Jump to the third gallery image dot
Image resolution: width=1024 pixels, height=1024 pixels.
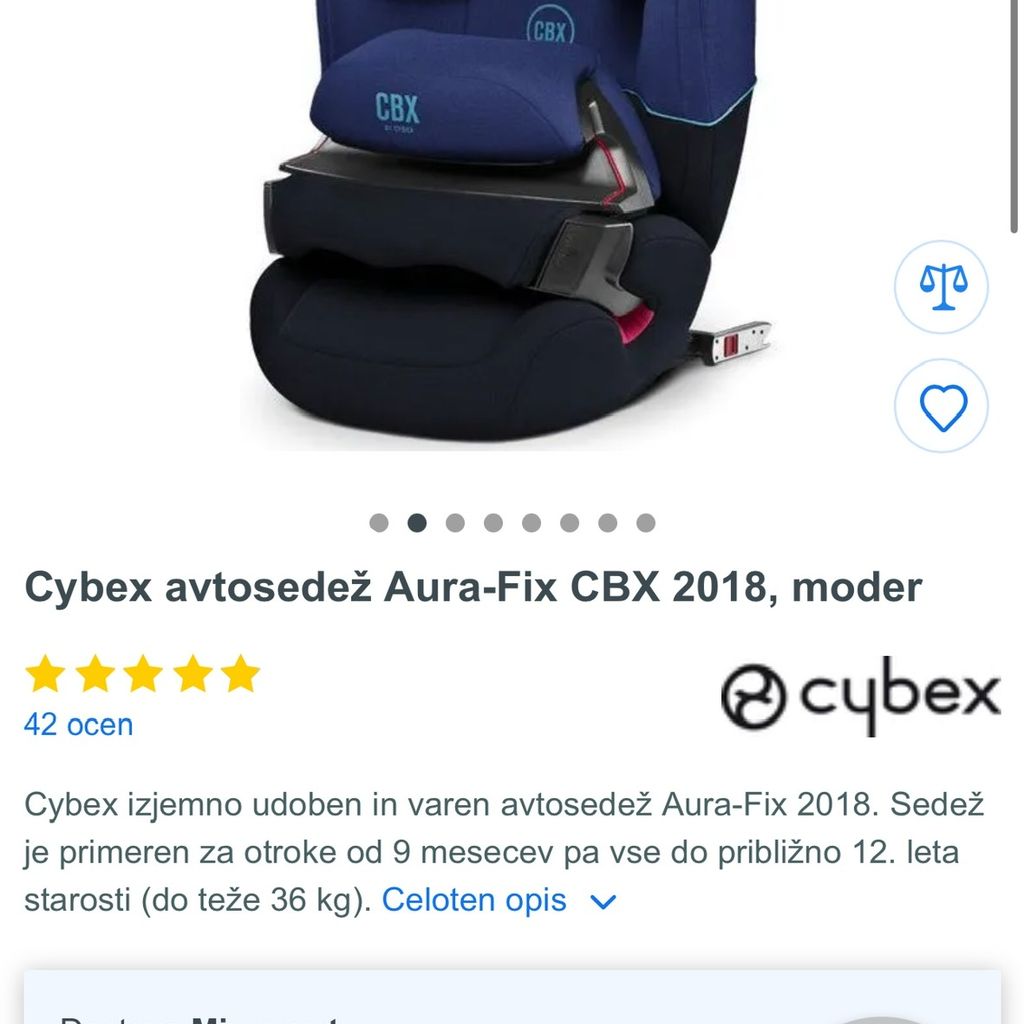[x=455, y=523]
